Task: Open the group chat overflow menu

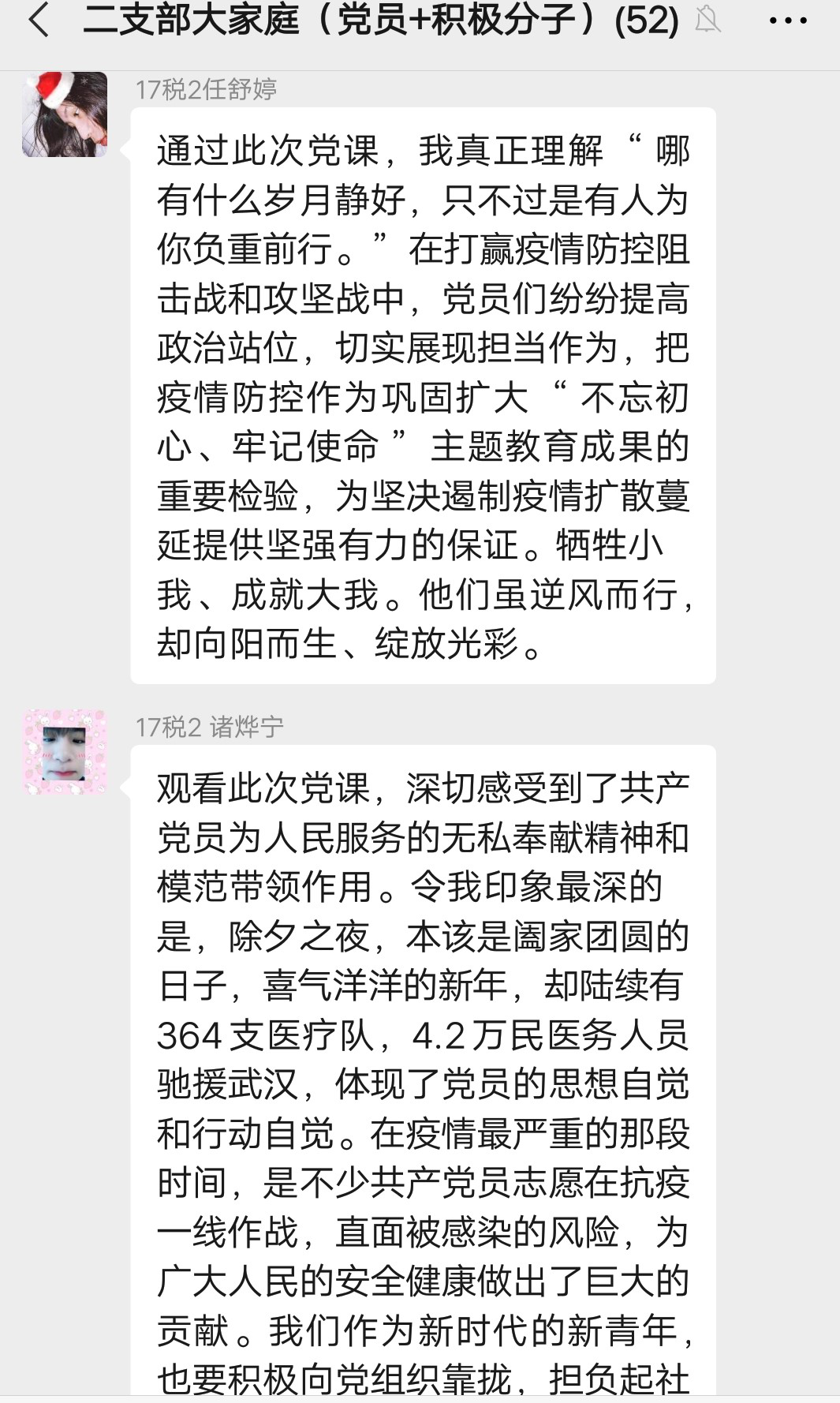Action: pyautogui.click(x=788, y=21)
